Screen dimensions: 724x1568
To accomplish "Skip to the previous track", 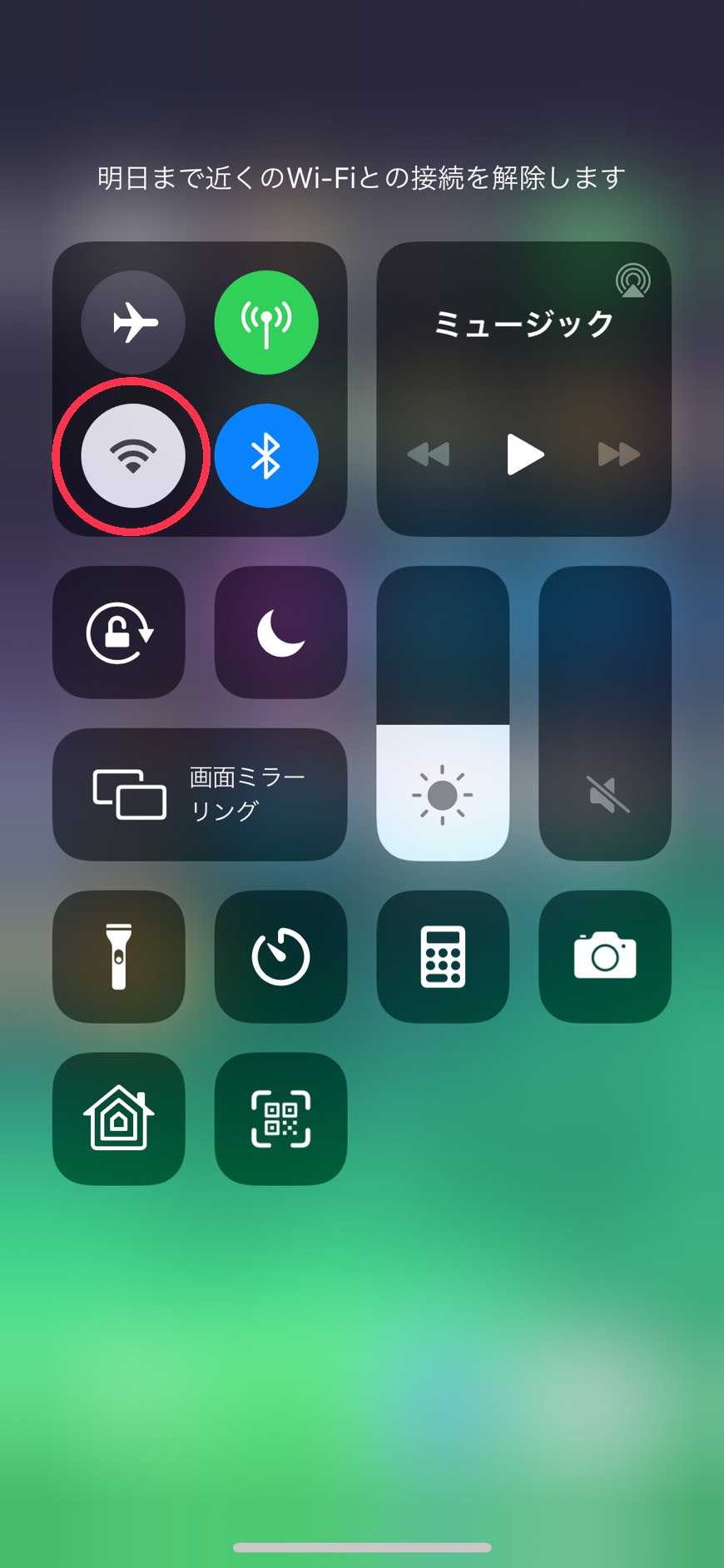I will pyautogui.click(x=429, y=454).
